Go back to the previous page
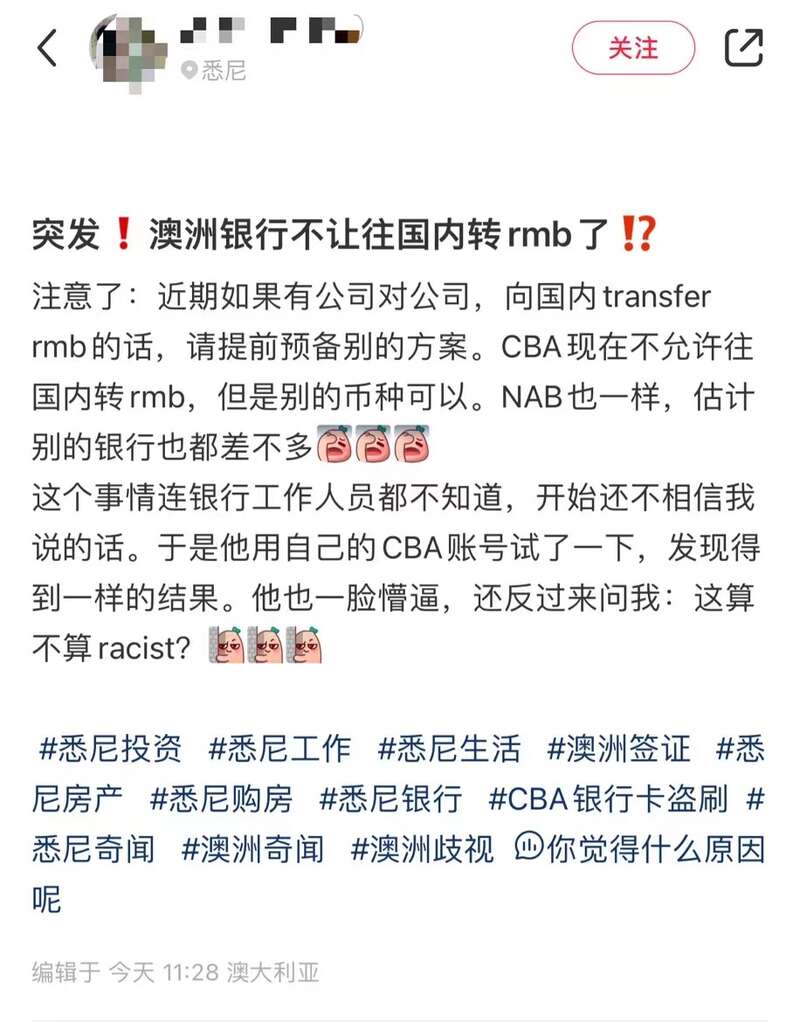The height and width of the screenshot is (1030, 800). click(x=47, y=47)
